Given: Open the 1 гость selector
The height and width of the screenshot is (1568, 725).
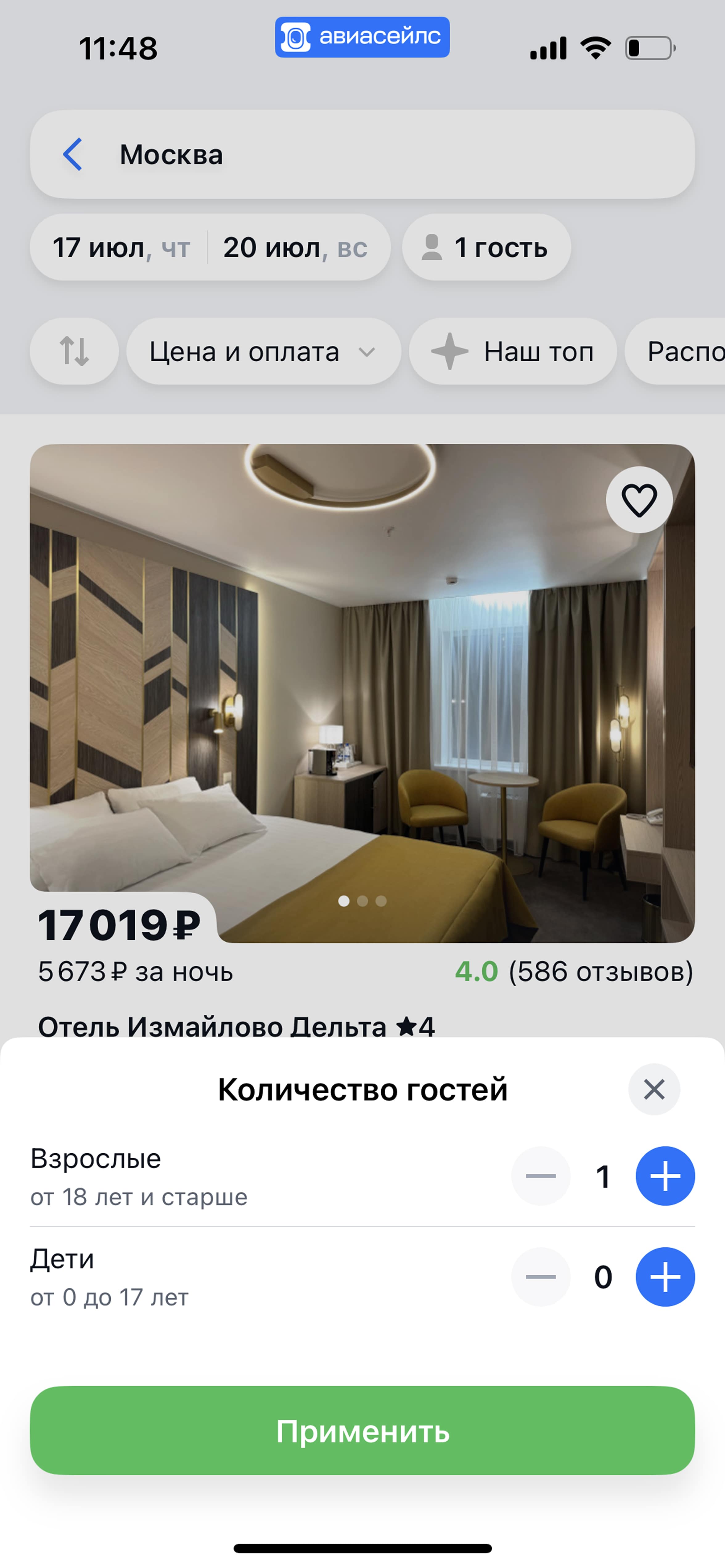Looking at the screenshot, I should tap(486, 247).
